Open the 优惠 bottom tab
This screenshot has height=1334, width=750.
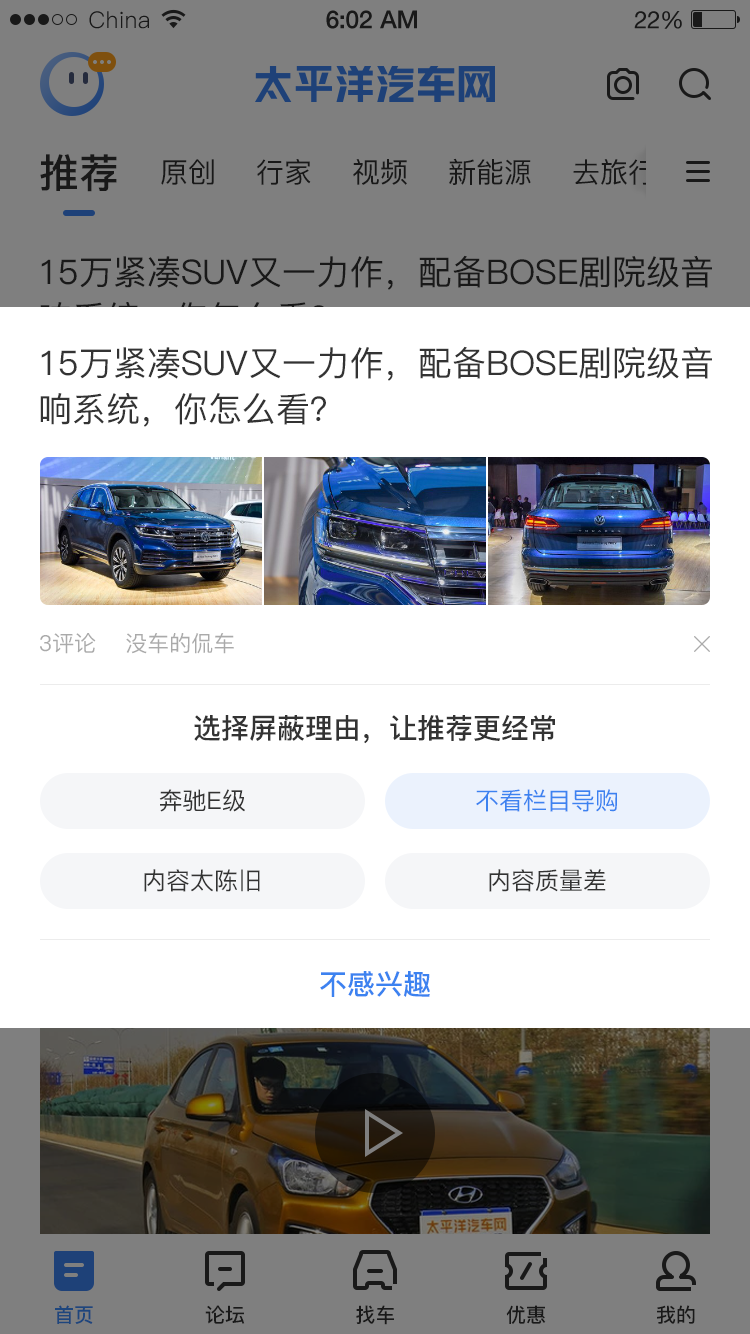tap(526, 1287)
